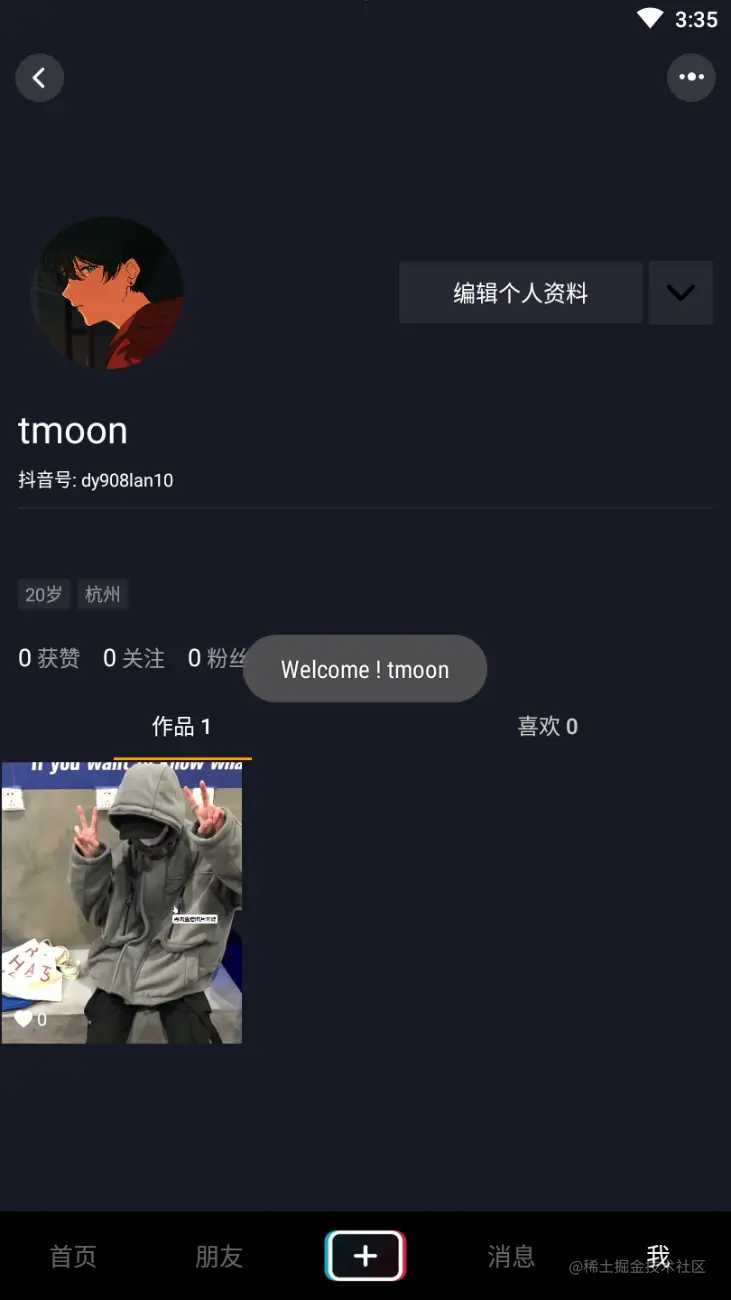
Task: Expand the chevron next to 编辑个人资料
Action: (x=680, y=293)
